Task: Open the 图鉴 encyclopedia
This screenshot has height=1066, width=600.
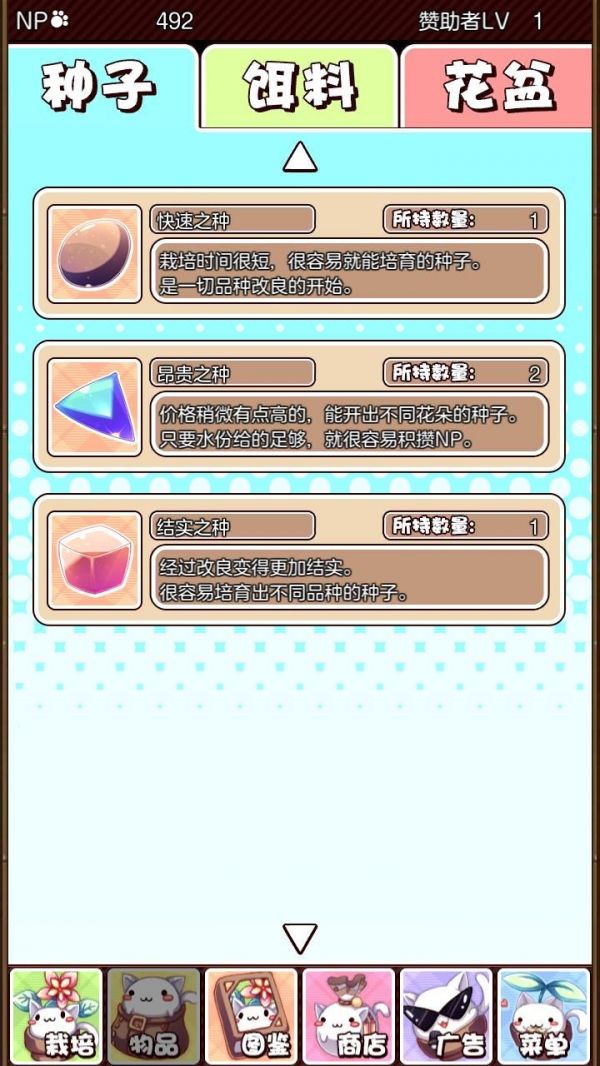Action: click(251, 1015)
